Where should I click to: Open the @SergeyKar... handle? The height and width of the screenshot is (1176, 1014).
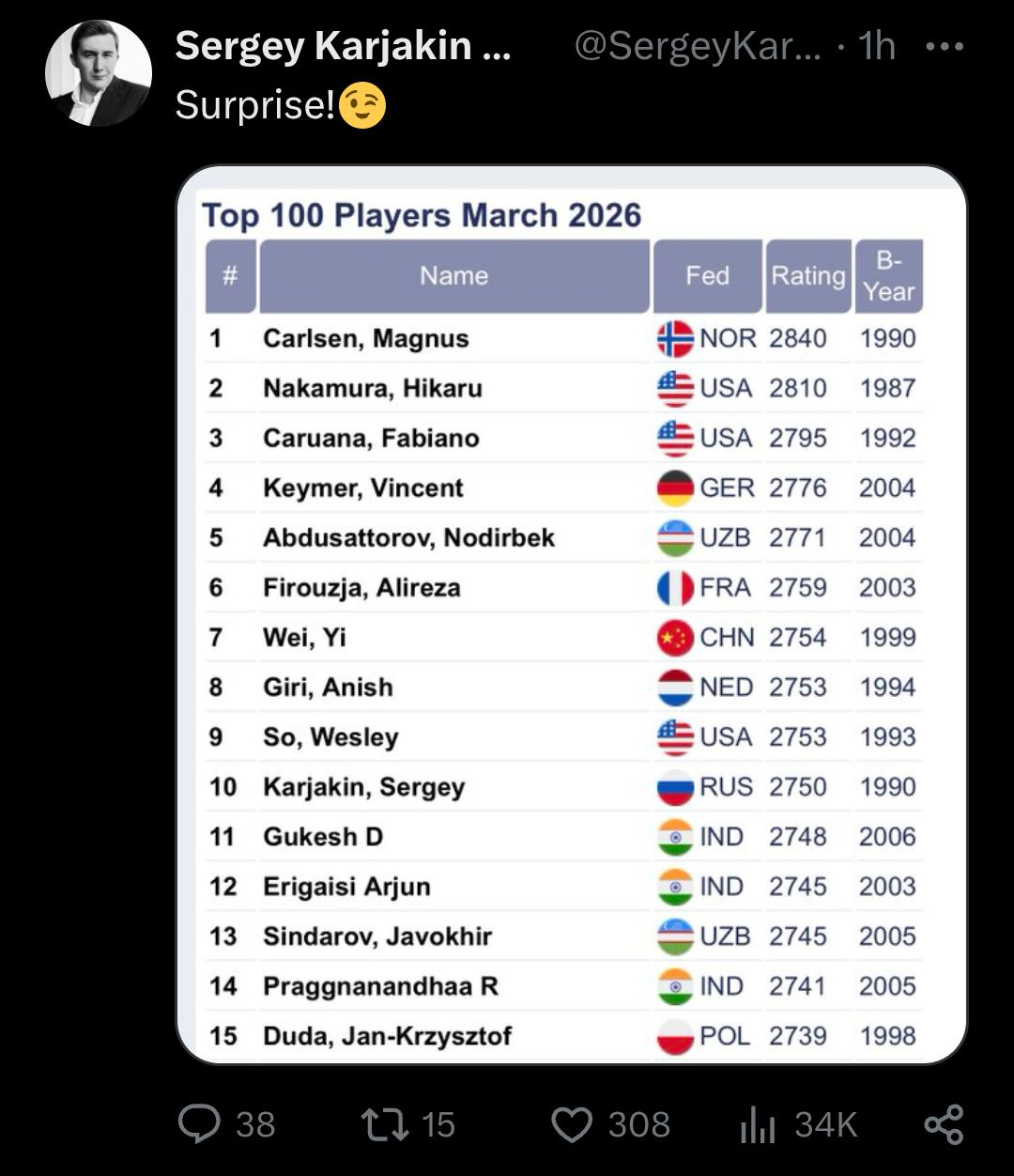pos(697,46)
